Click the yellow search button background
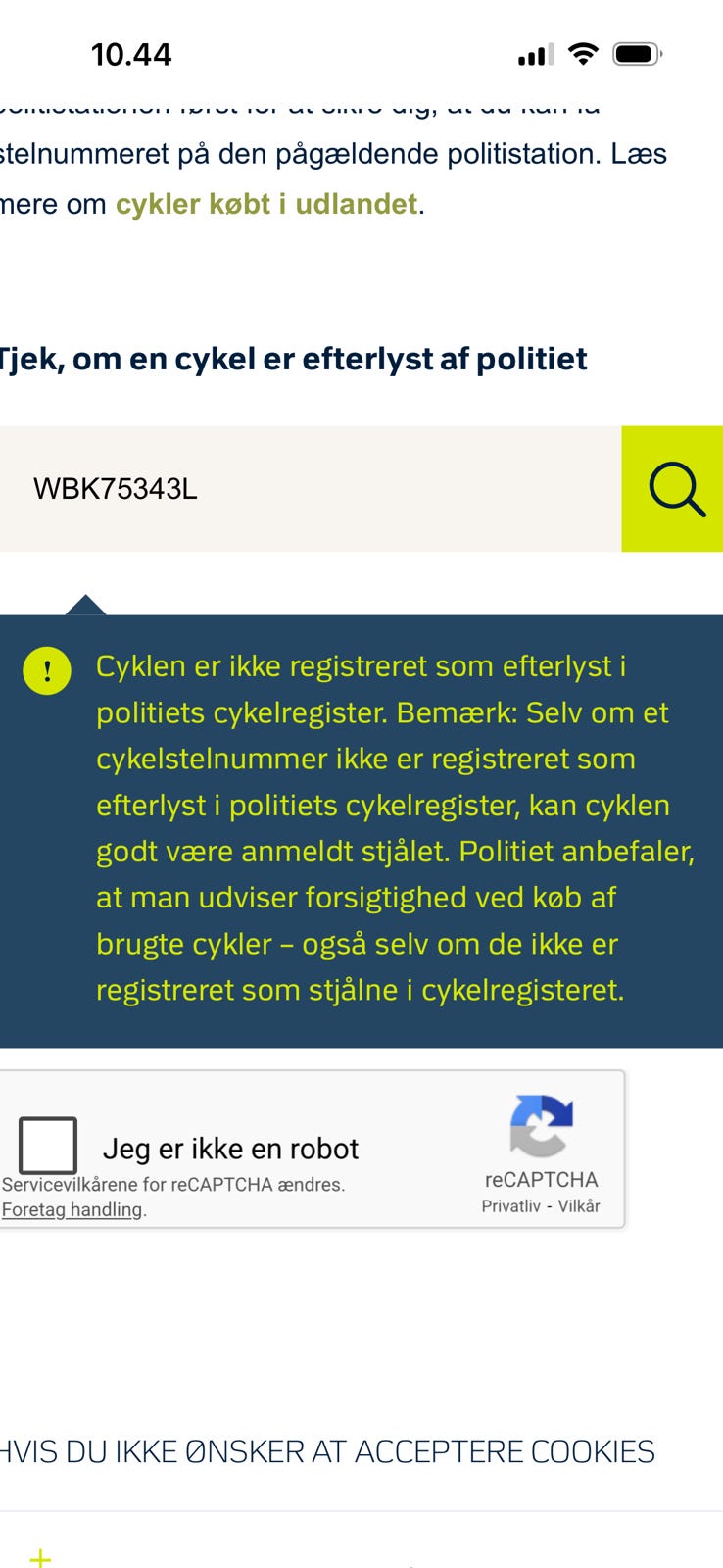Screen dimensions: 723x1568 673,488
